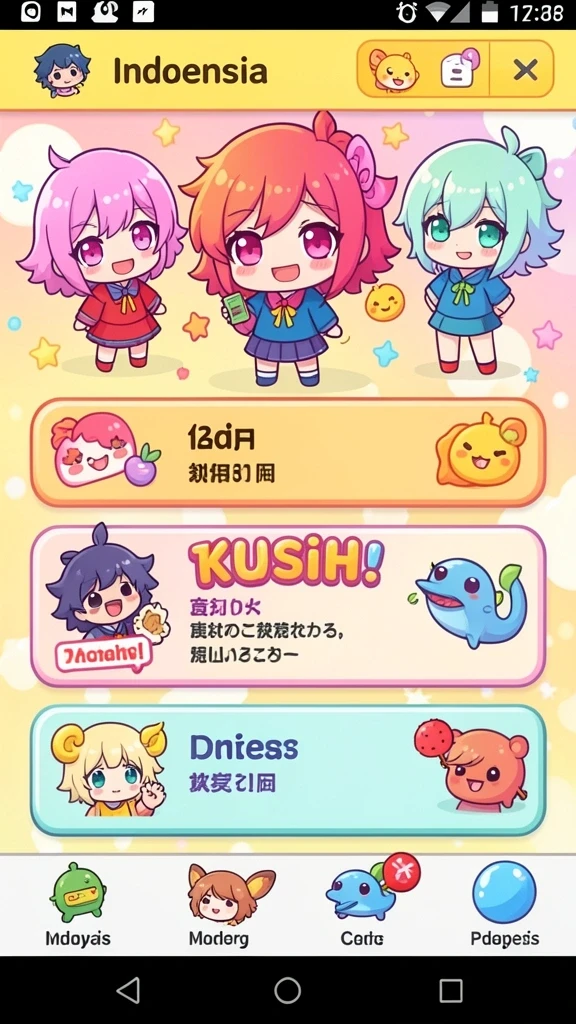Open the Pdepesis tab
Screen dimensions: 576x1024
click(505, 906)
